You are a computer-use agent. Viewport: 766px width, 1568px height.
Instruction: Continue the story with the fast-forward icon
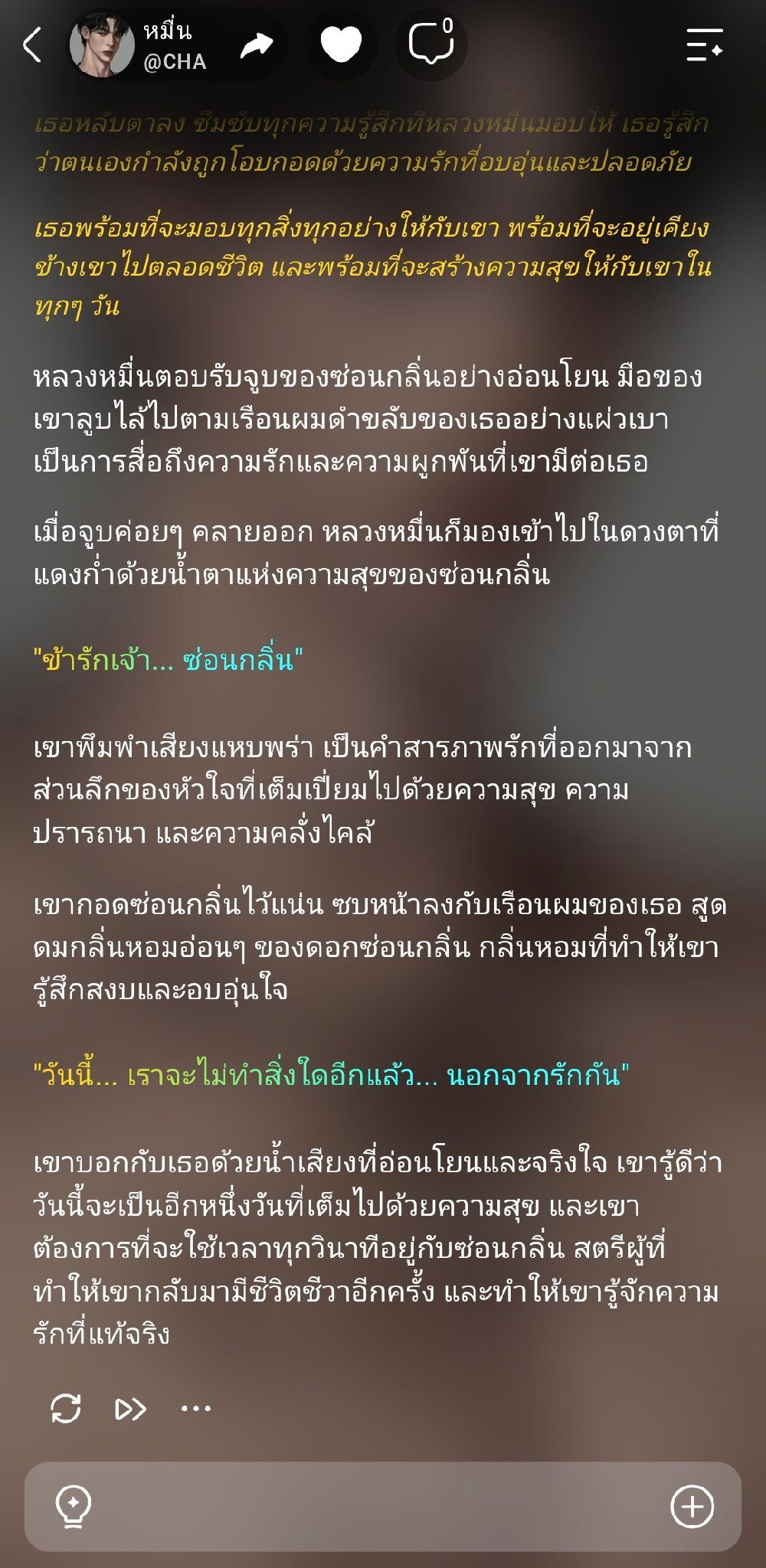click(130, 1408)
